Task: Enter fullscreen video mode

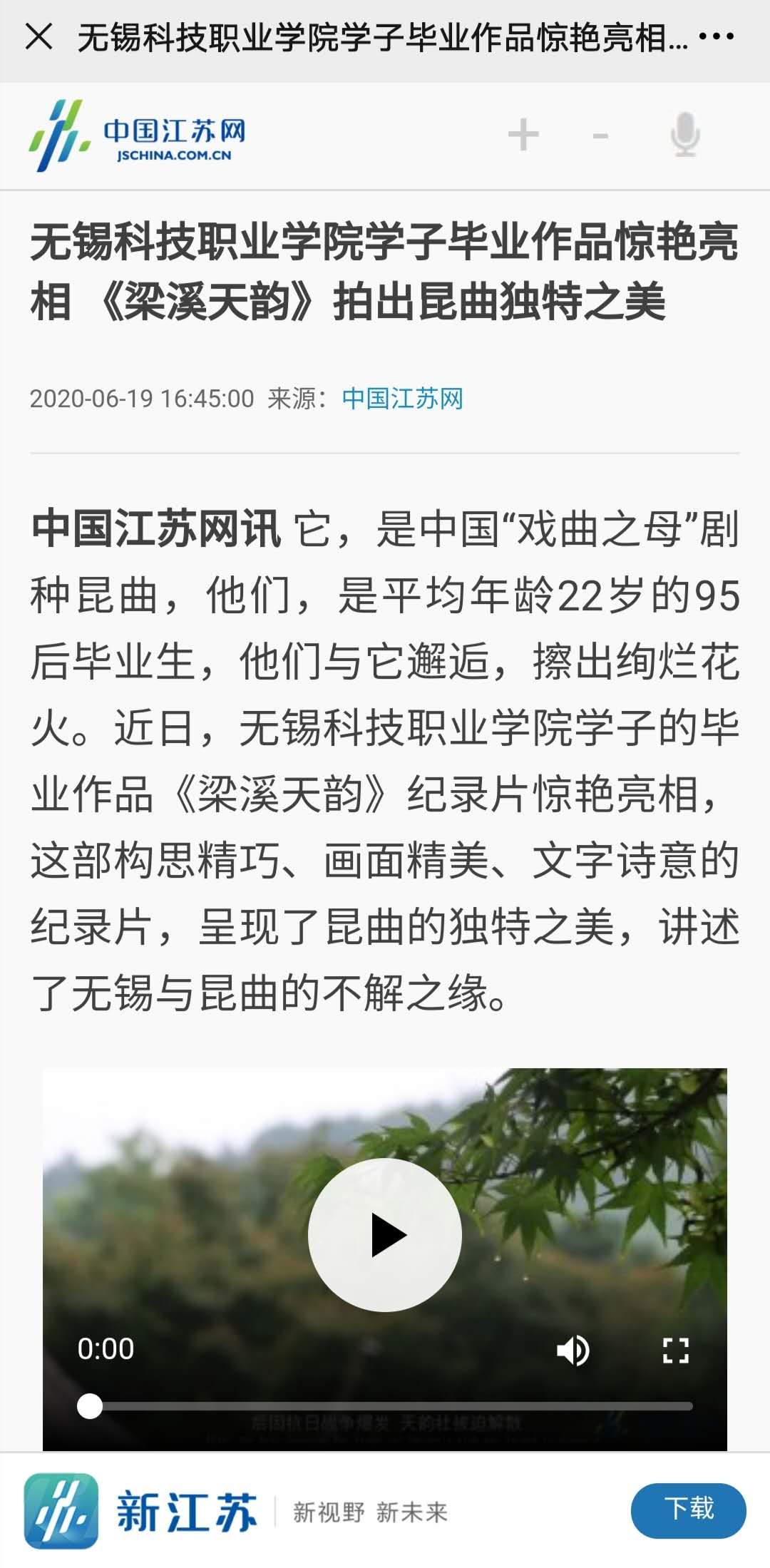Action: tap(674, 1350)
